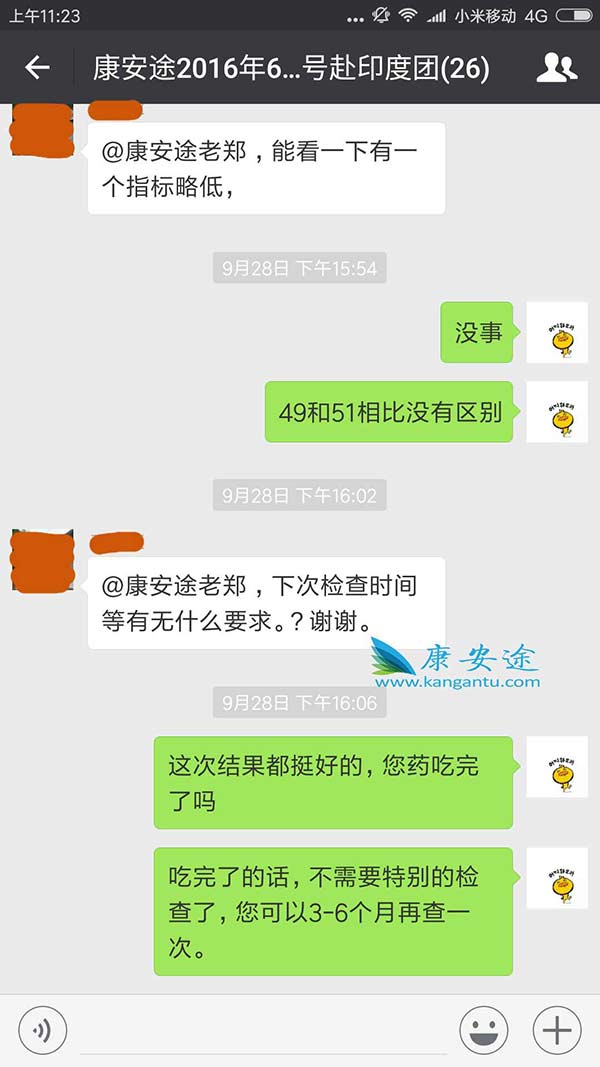The width and height of the screenshot is (600, 1067).
Task: Go back from the group chat
Action: (37, 67)
